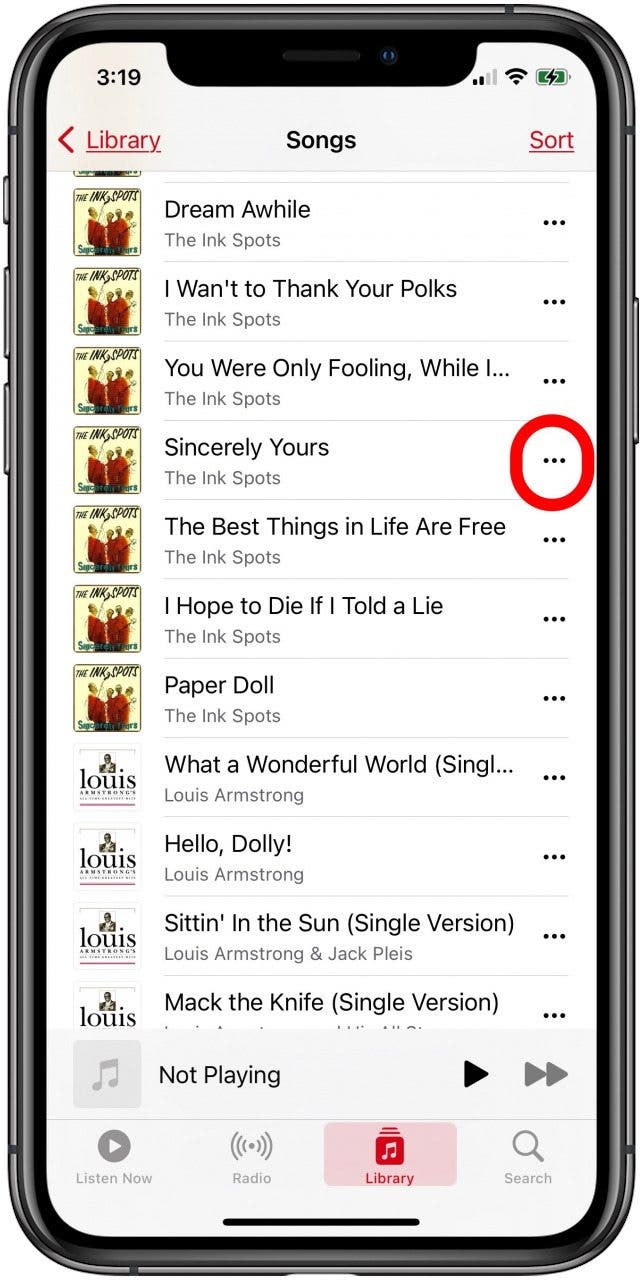Play What a Wonderful World

point(338,778)
